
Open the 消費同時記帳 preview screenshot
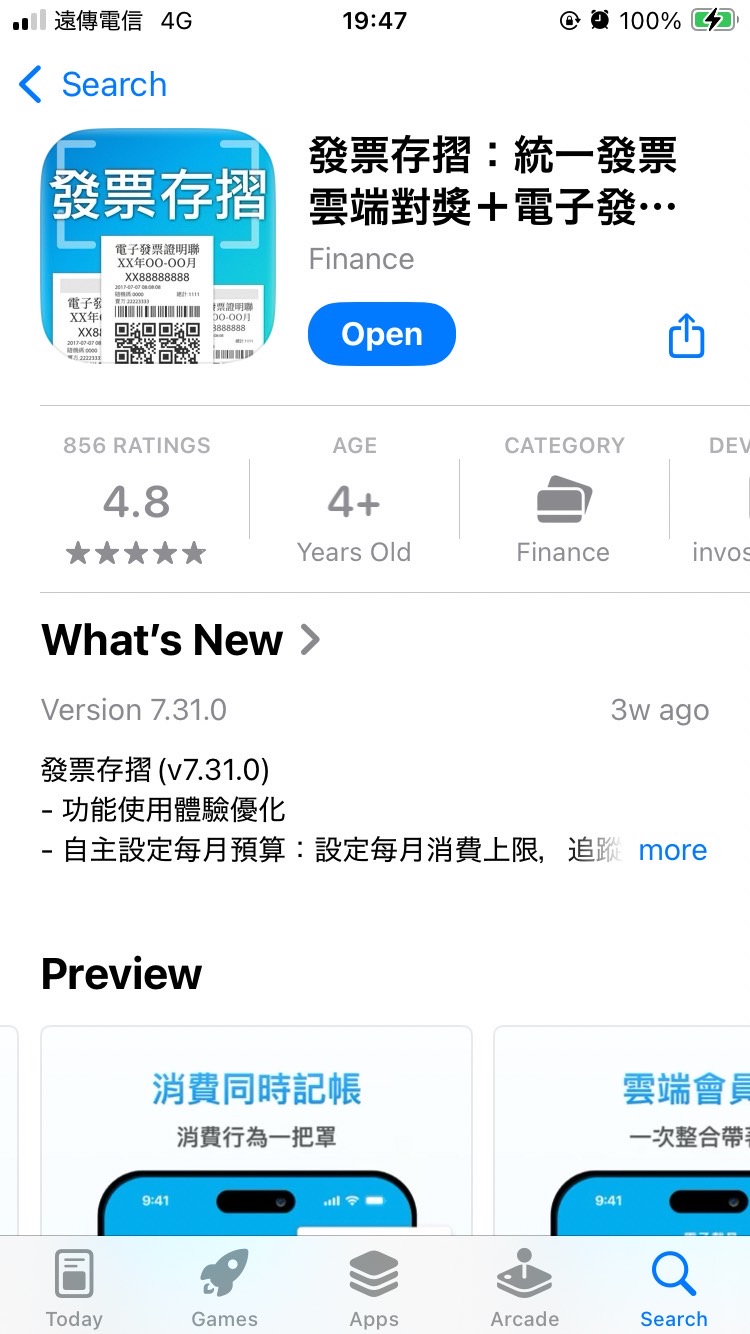pyautogui.click(x=256, y=1130)
